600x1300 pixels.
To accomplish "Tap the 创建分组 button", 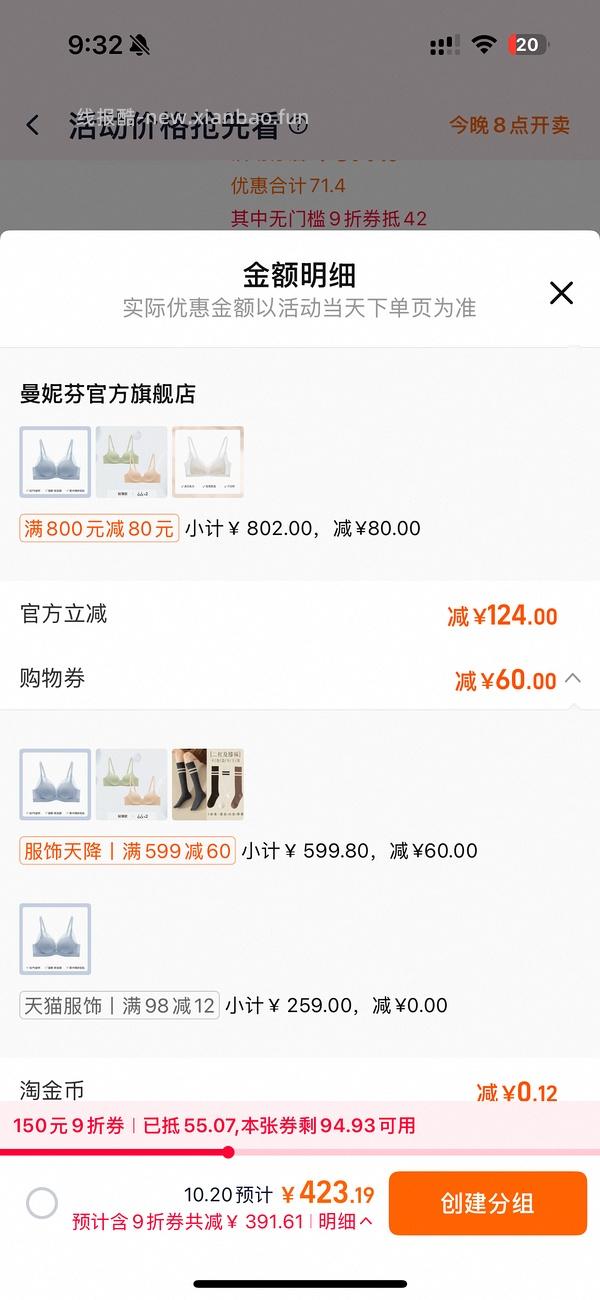I will [x=487, y=1203].
